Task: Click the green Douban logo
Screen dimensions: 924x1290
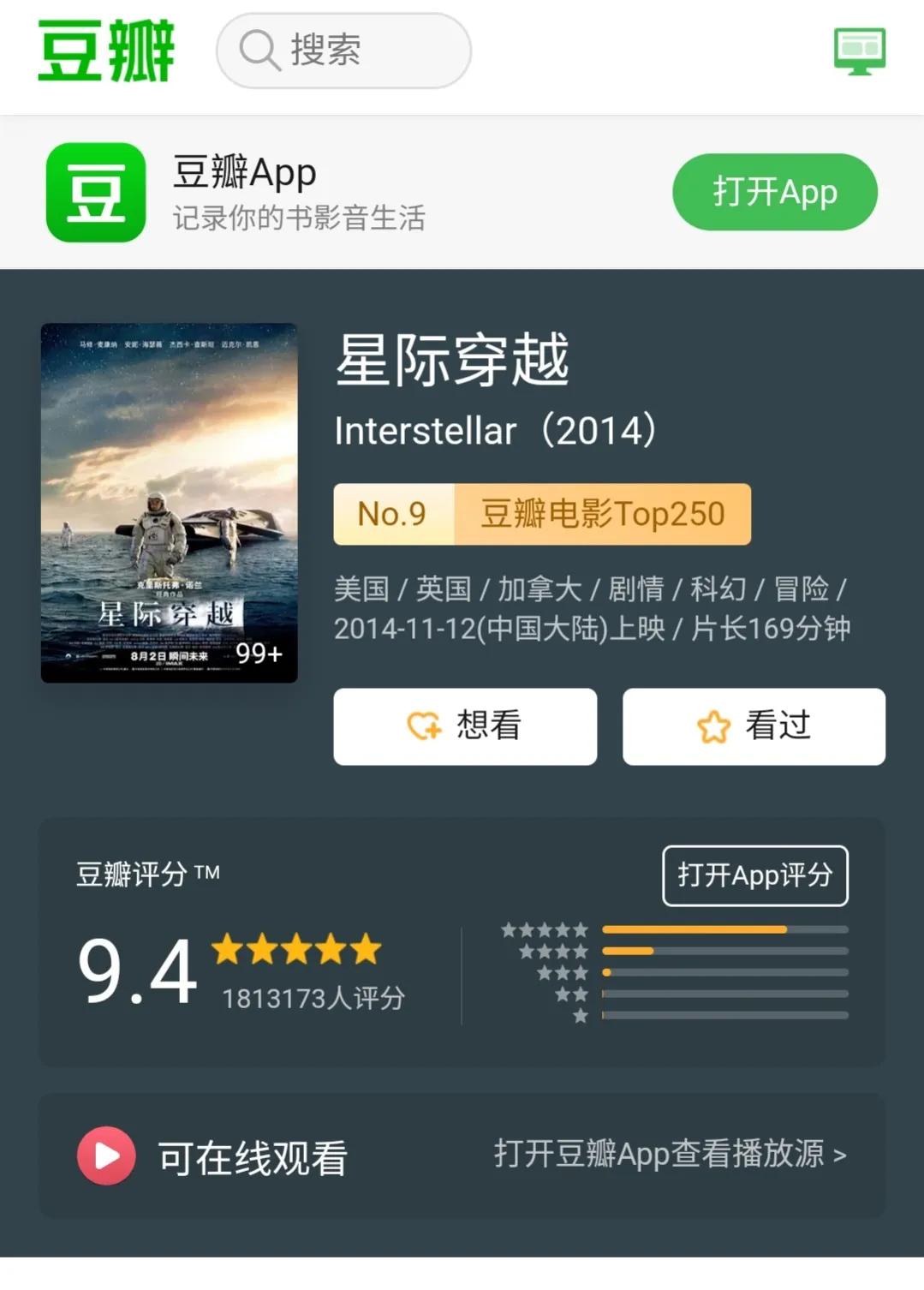Action: [106, 53]
